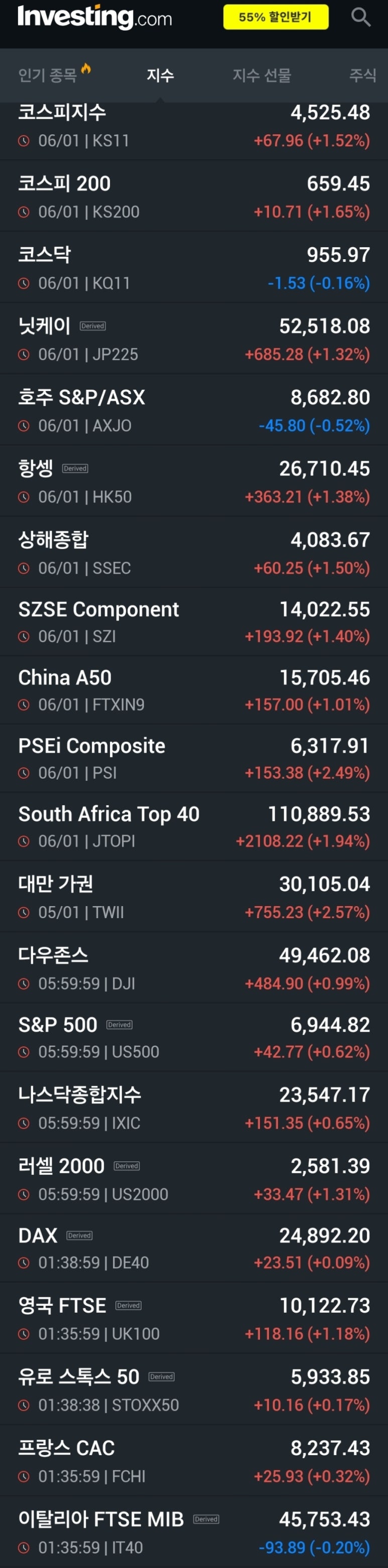Screen dimensions: 388x1568
Task: Open 상해종합 SSEC index
Action: tap(194, 552)
